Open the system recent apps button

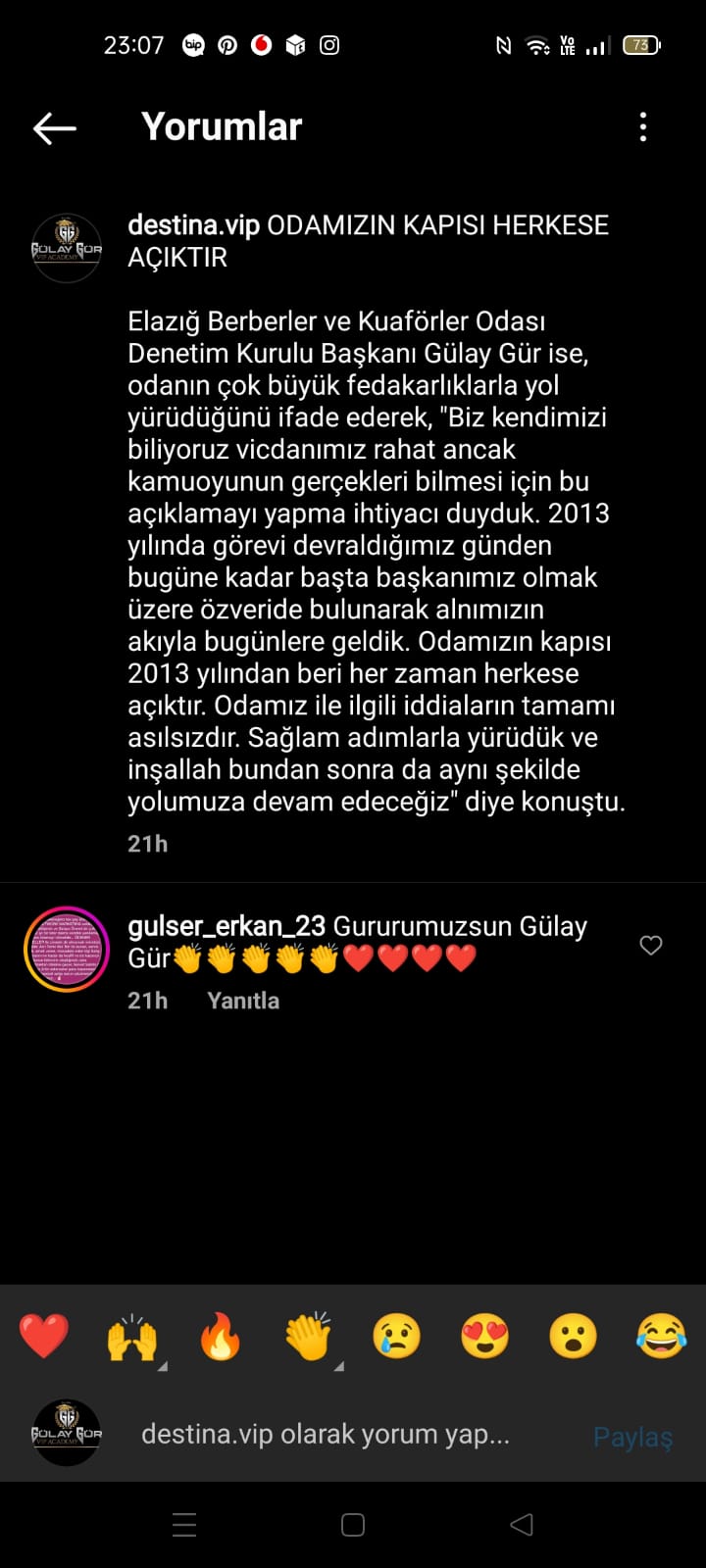[184, 1524]
